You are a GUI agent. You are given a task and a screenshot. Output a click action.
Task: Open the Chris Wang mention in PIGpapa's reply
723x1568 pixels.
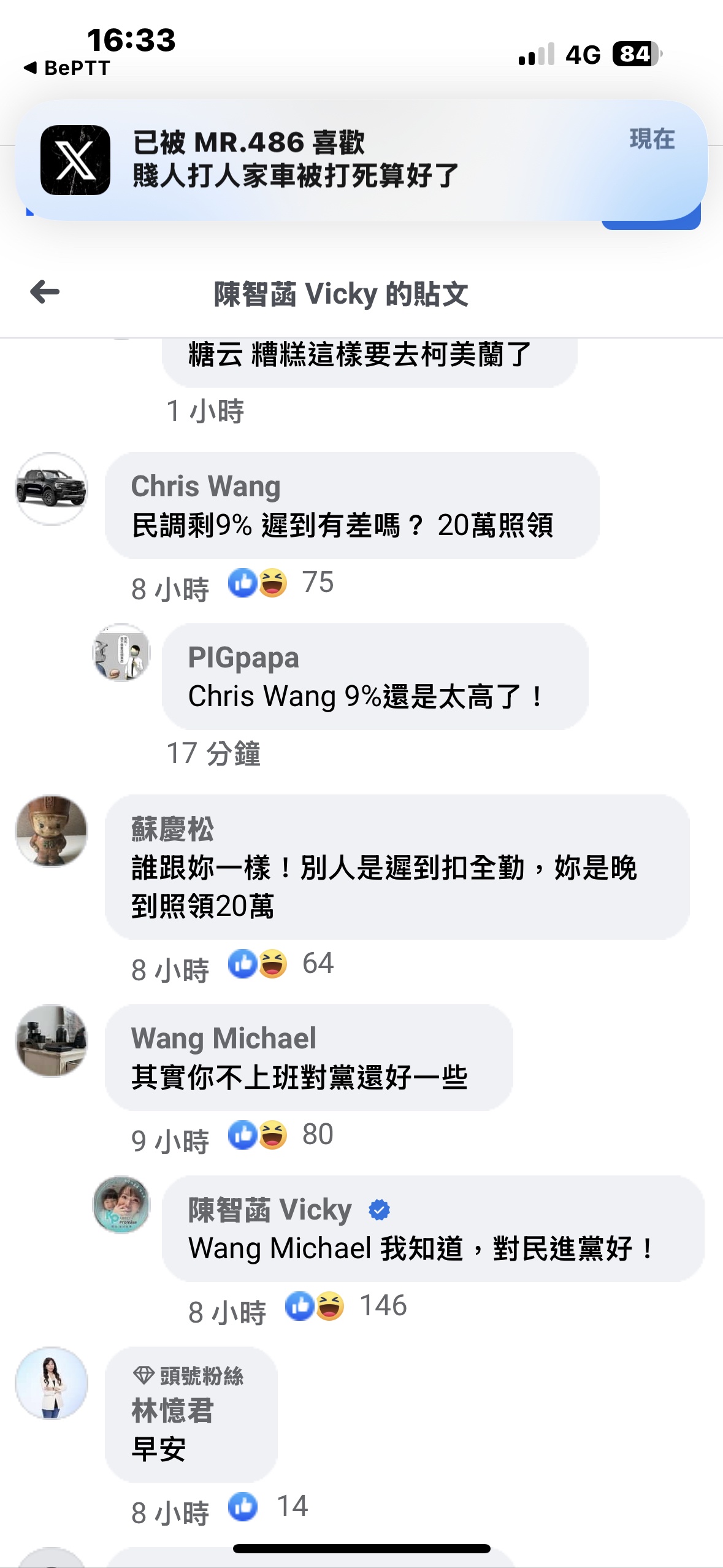click(263, 696)
